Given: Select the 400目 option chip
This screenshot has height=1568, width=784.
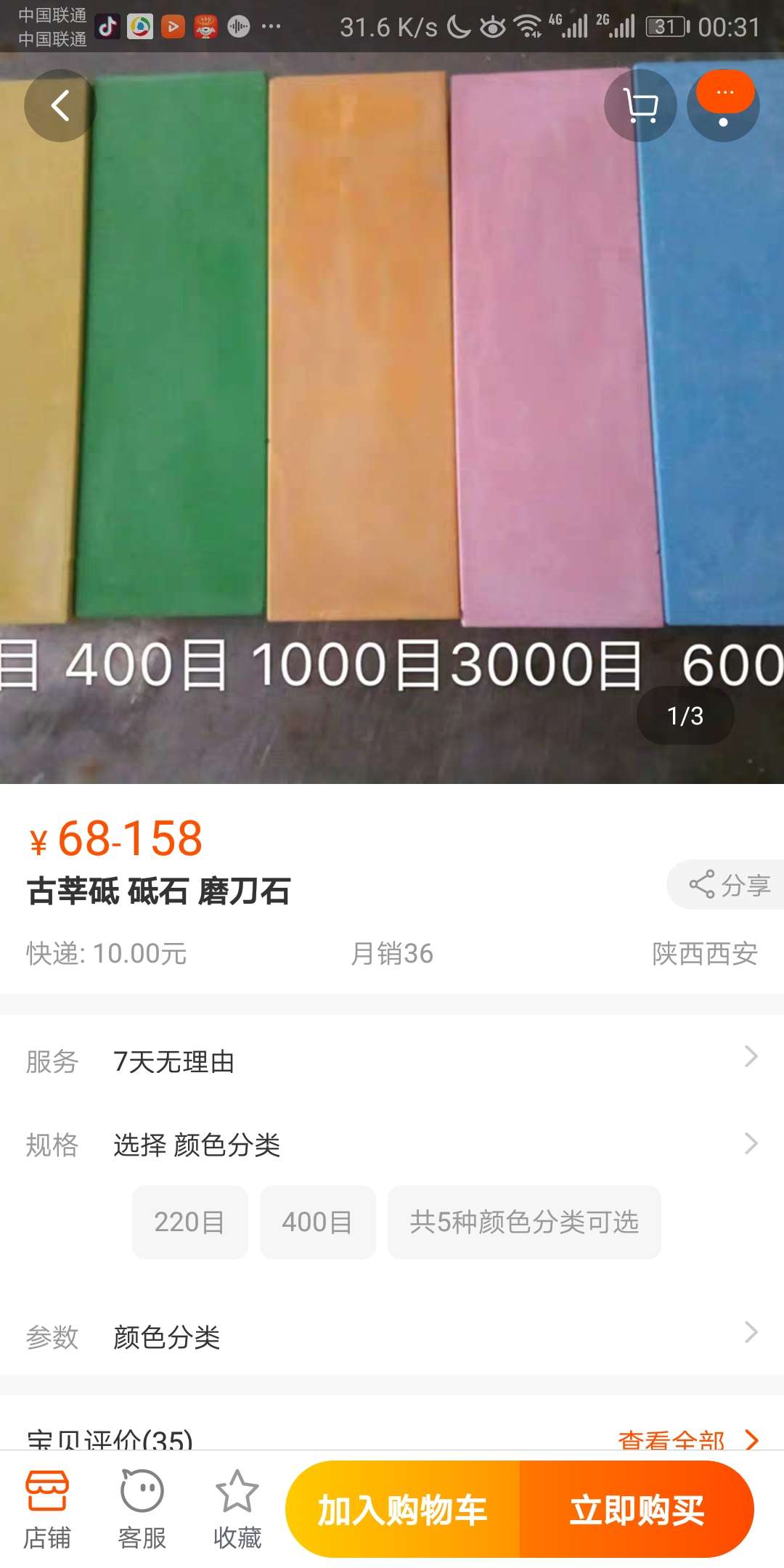Looking at the screenshot, I should 317,1222.
